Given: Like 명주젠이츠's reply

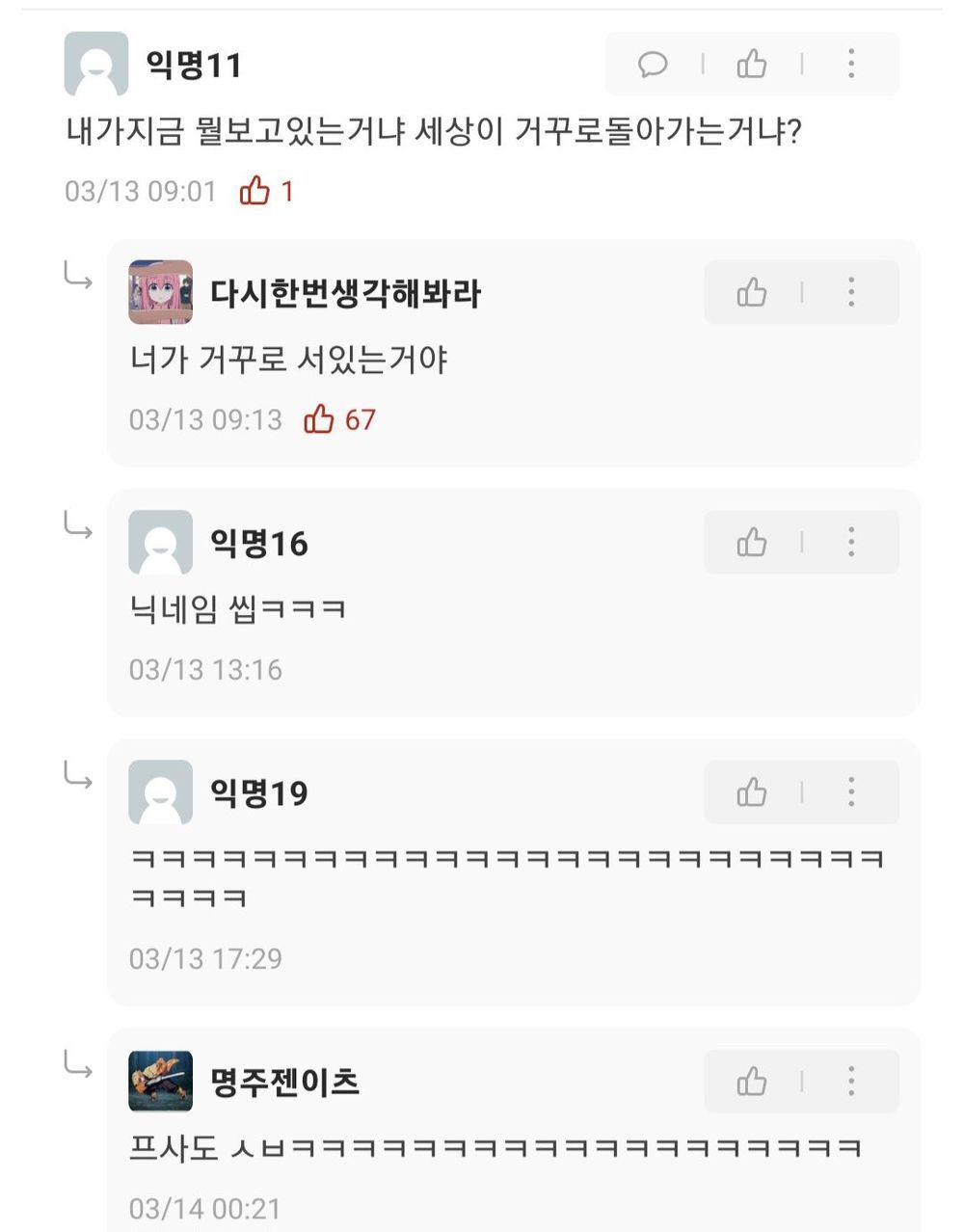Looking at the screenshot, I should point(752,1082).
